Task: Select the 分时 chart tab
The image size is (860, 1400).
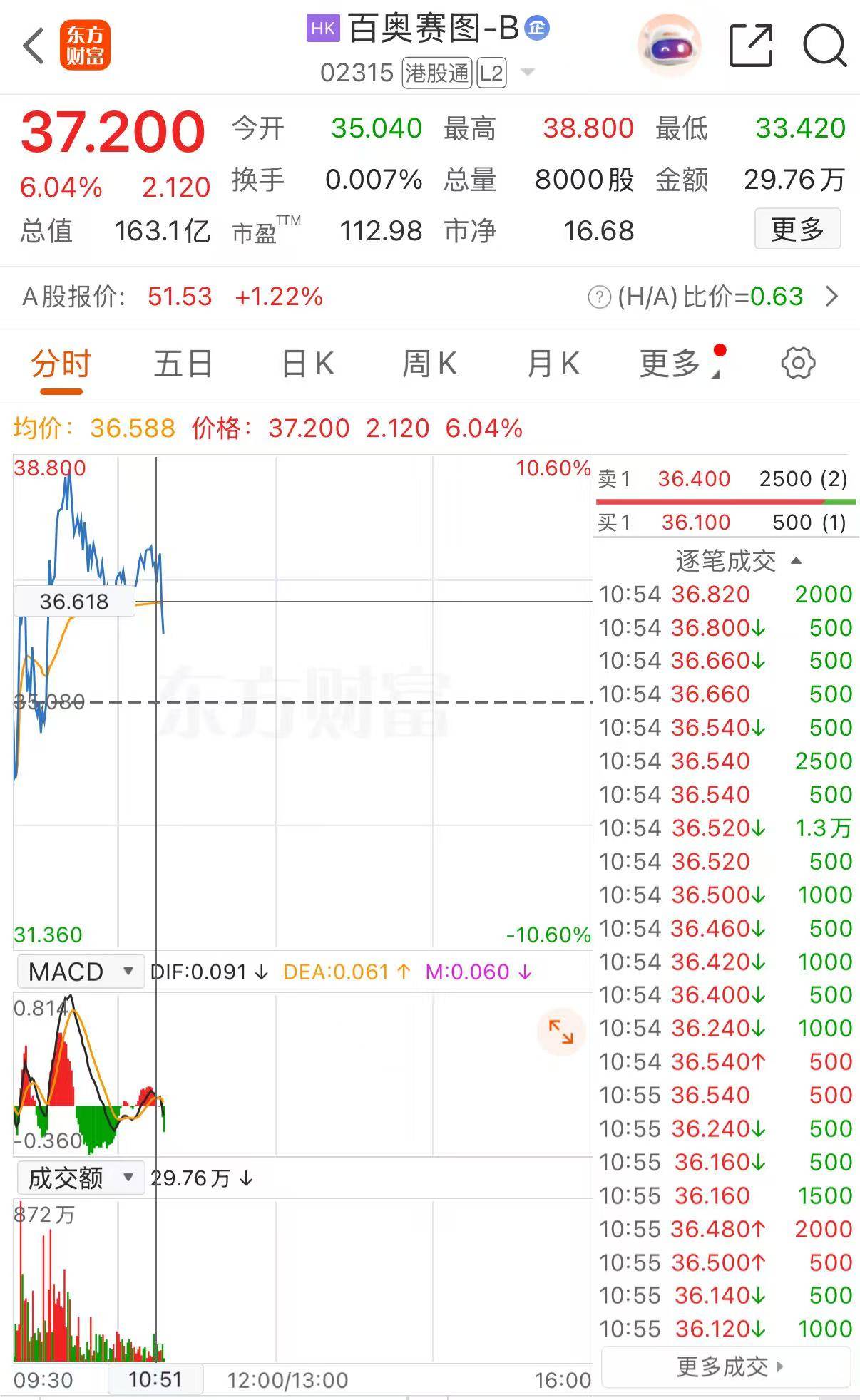Action: pyautogui.click(x=61, y=364)
